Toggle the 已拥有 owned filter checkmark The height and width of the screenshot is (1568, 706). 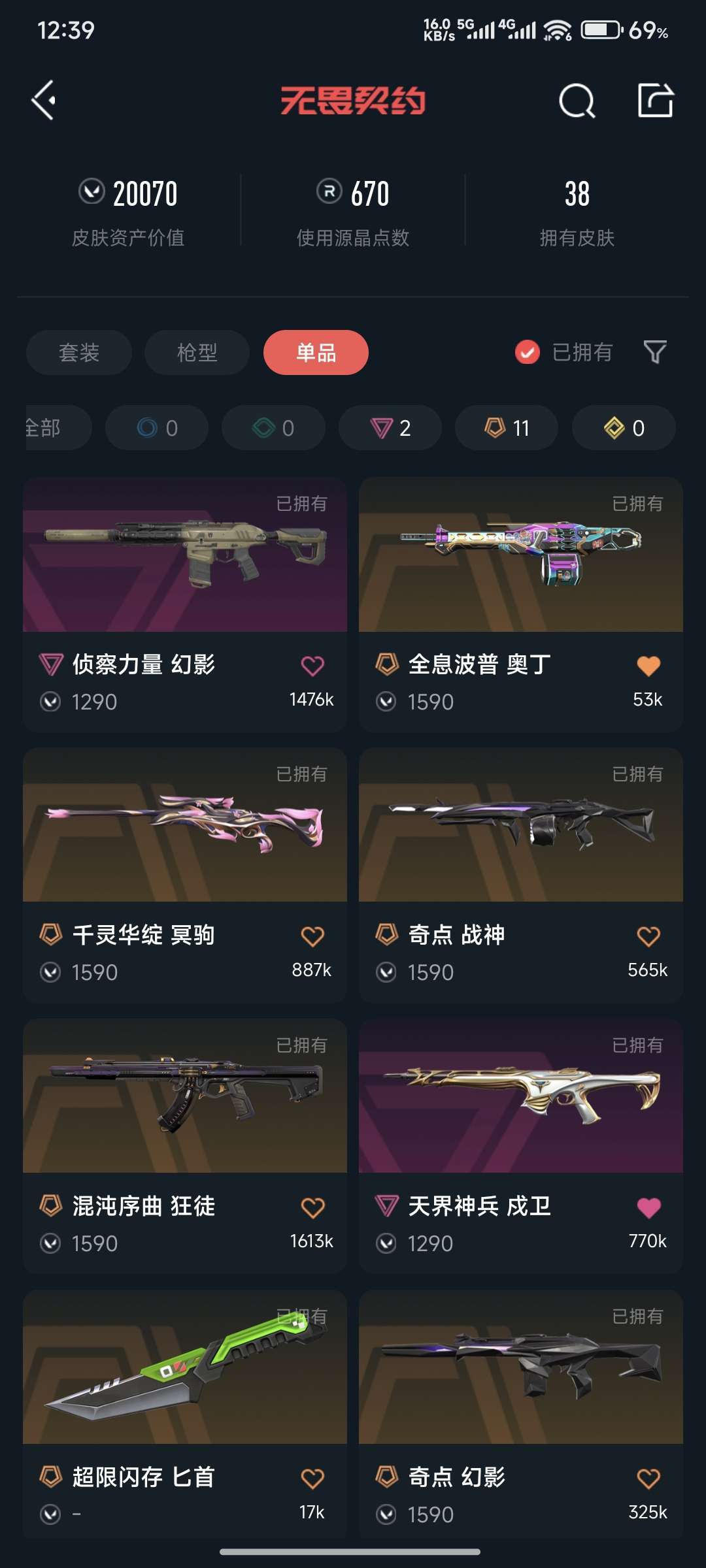pyautogui.click(x=527, y=353)
